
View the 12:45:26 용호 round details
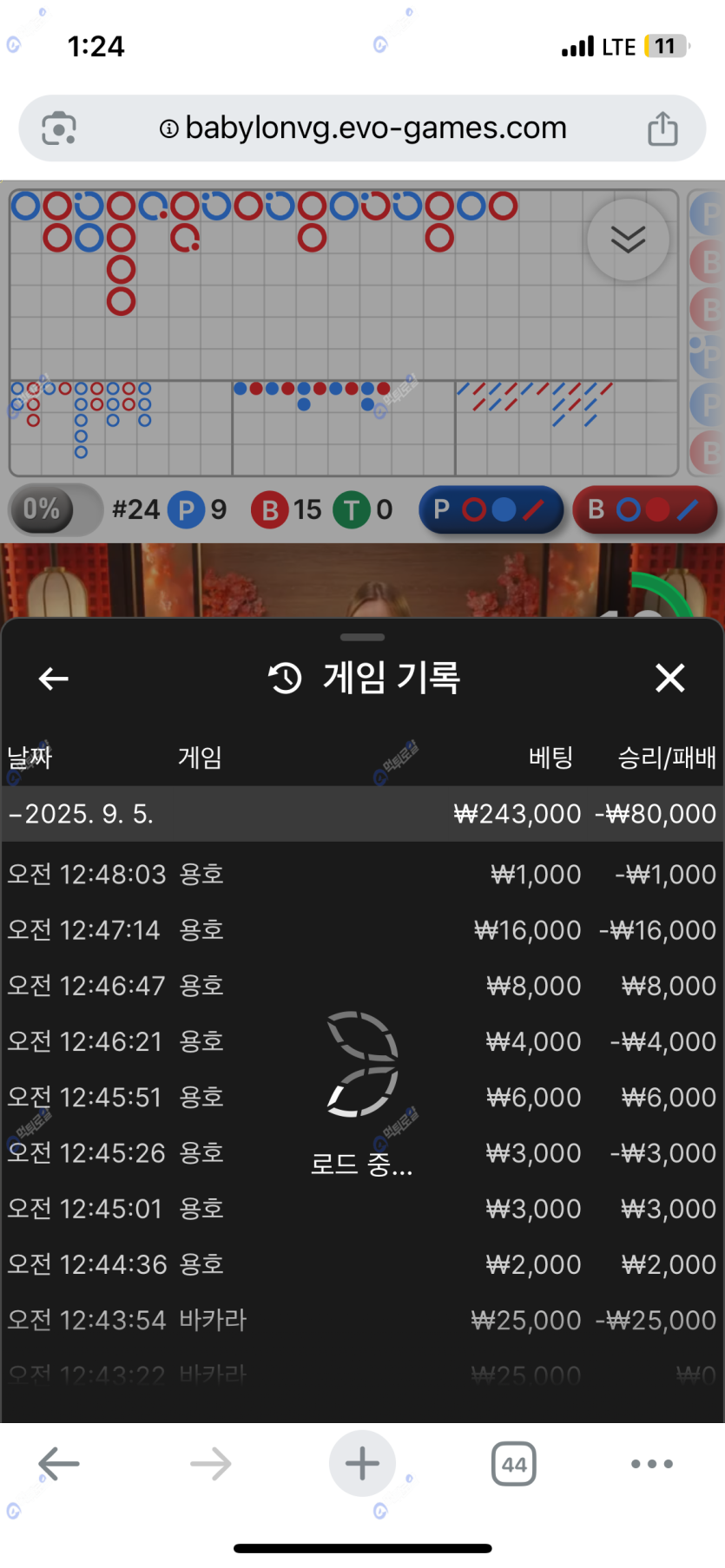click(x=361, y=1153)
